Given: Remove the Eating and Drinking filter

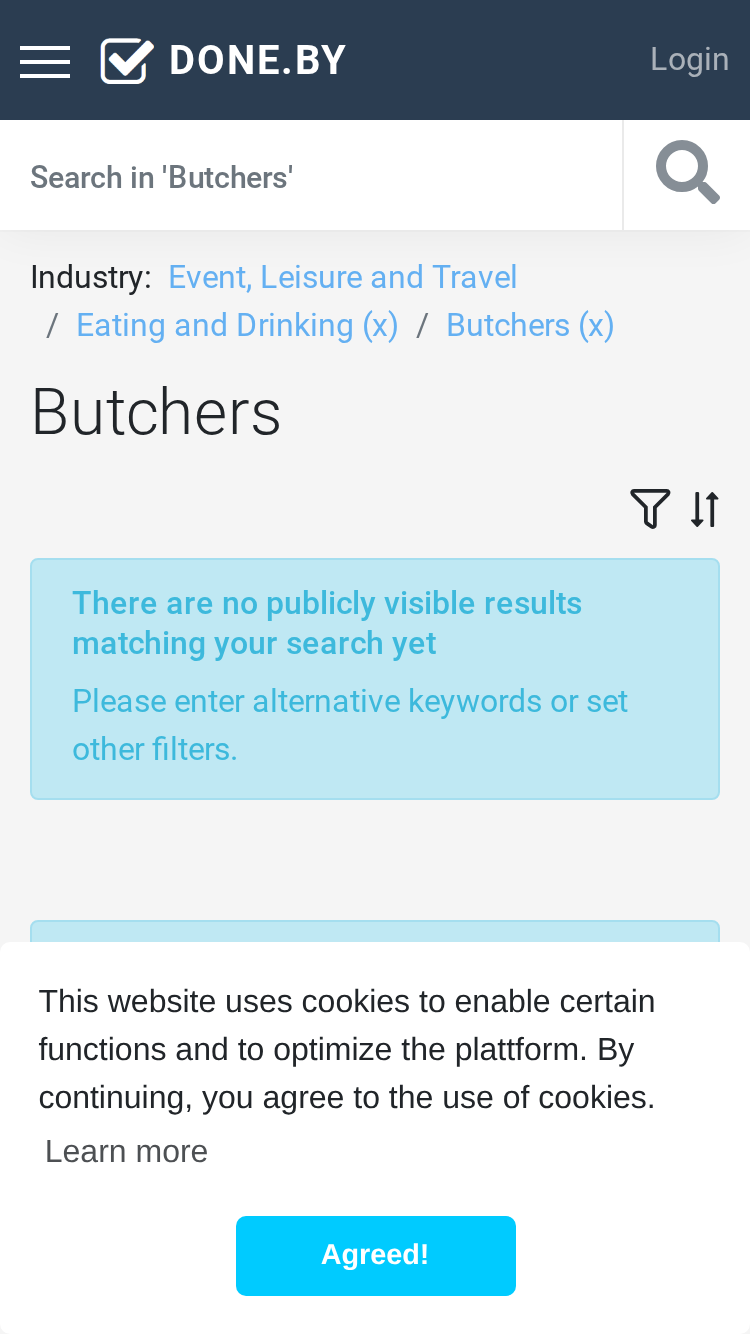Looking at the screenshot, I should 237,325.
